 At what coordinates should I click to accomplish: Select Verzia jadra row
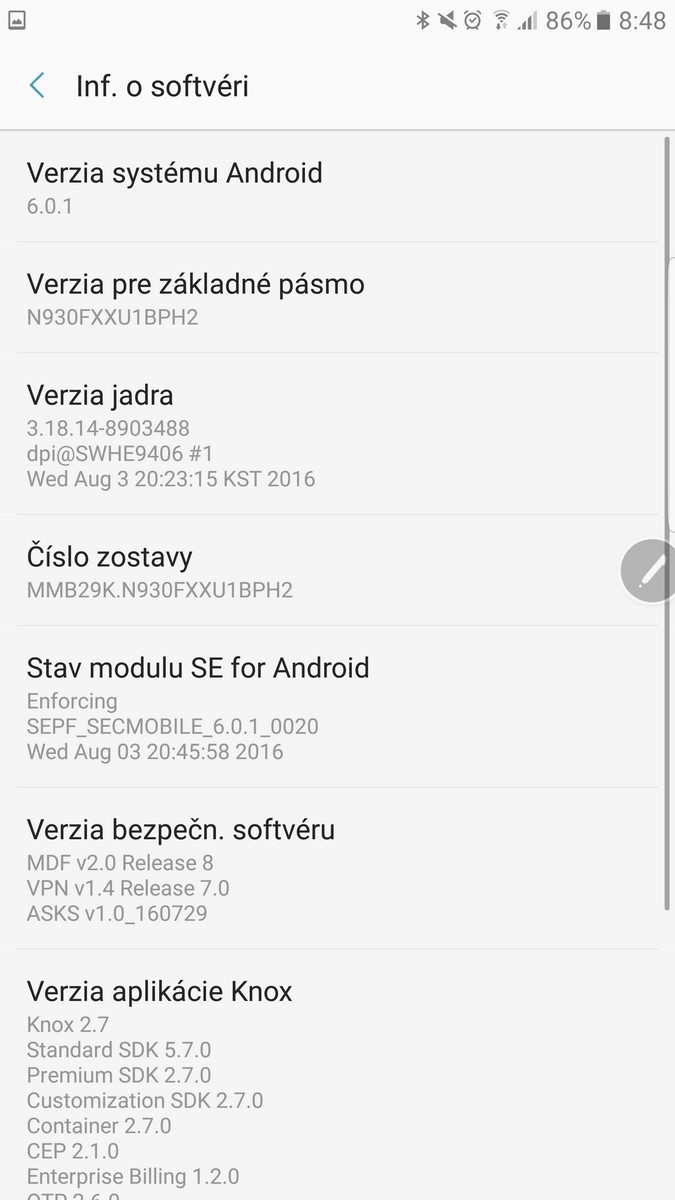[x=330, y=435]
